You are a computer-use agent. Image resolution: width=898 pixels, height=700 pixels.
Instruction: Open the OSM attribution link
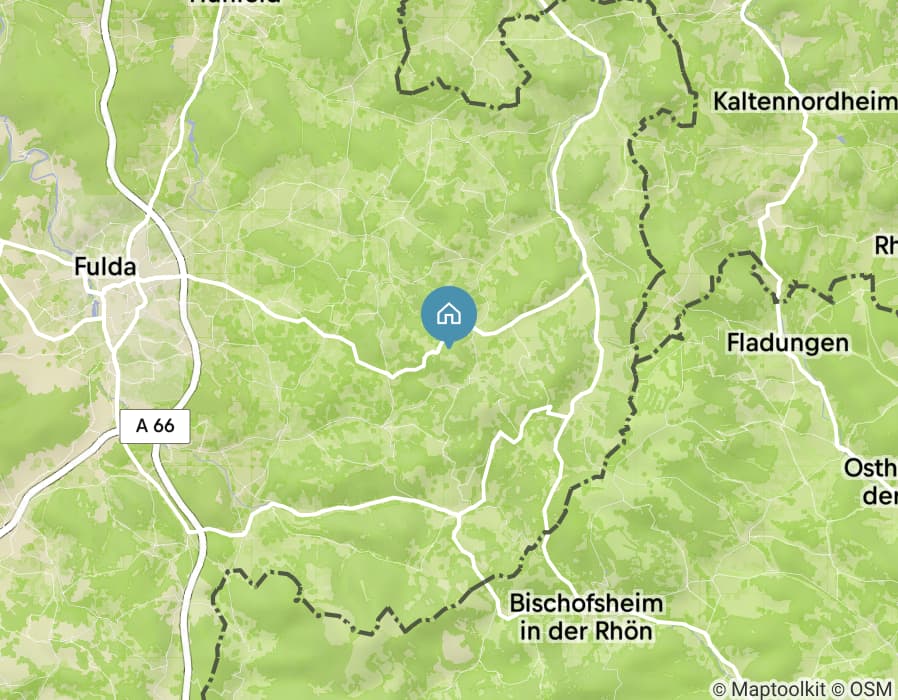(x=870, y=689)
